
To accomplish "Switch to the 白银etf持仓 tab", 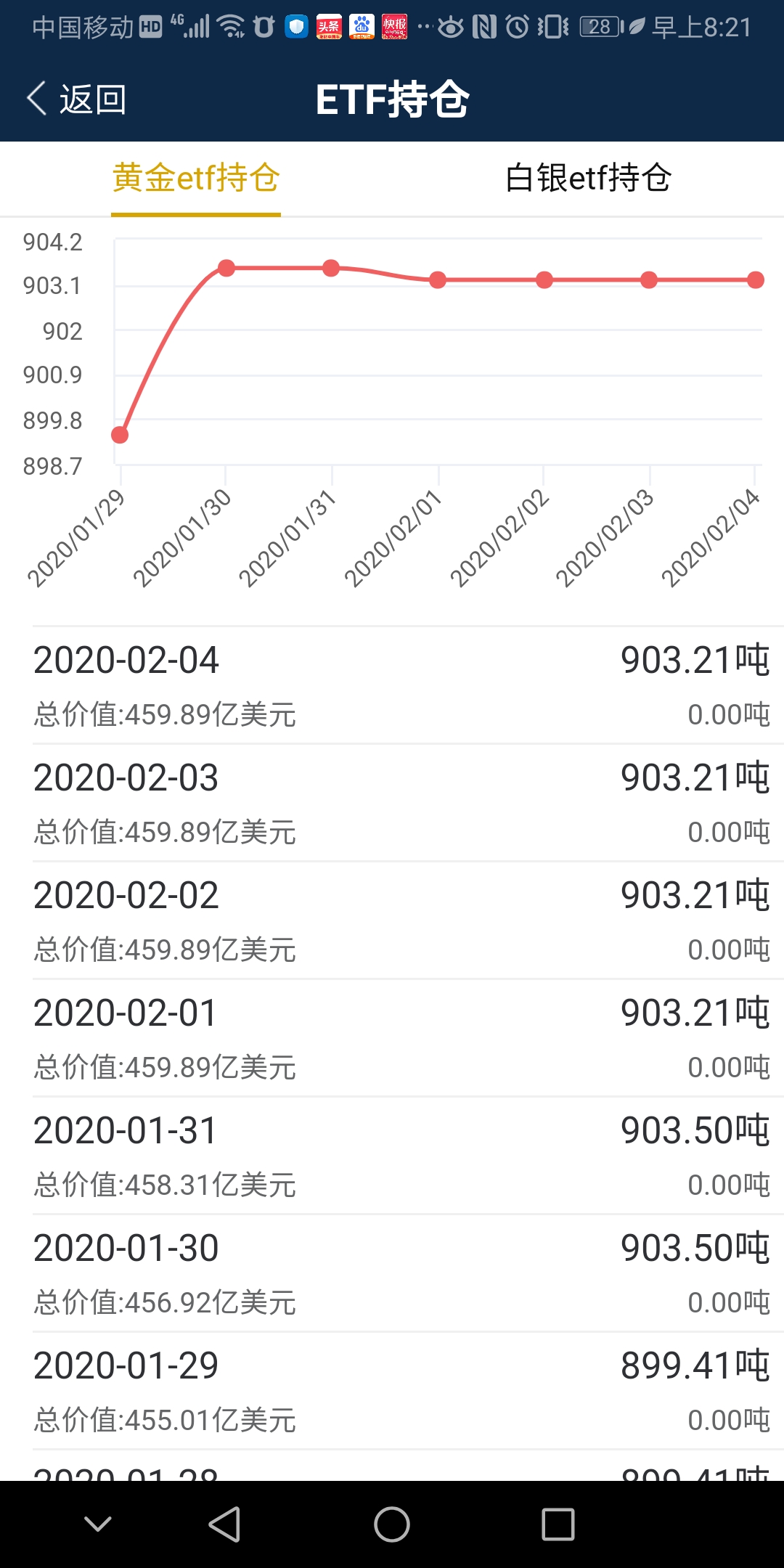I will click(588, 179).
